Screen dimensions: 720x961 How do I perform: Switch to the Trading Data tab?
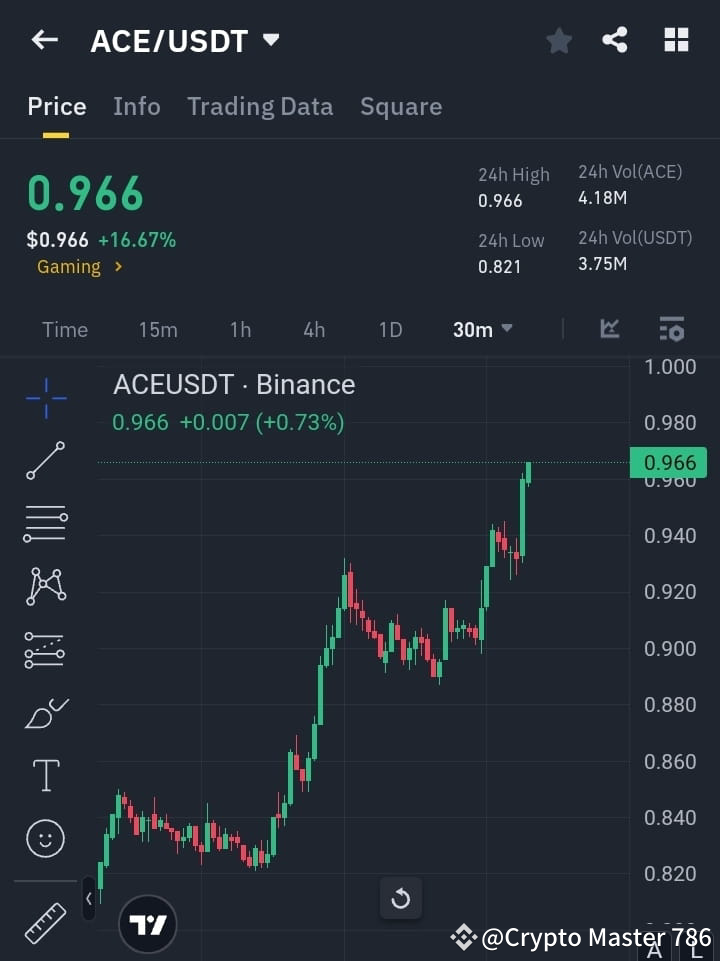point(260,106)
